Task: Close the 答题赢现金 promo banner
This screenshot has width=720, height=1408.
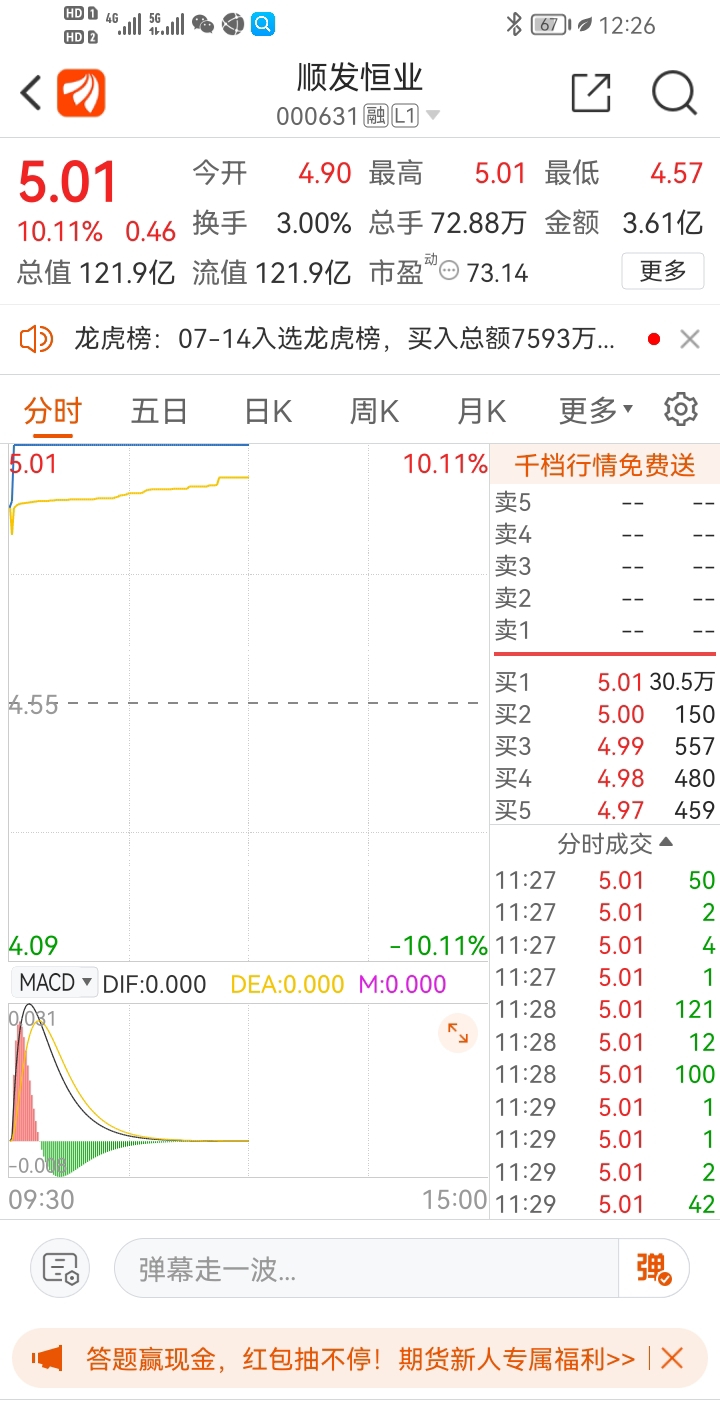Action: pos(672,1358)
